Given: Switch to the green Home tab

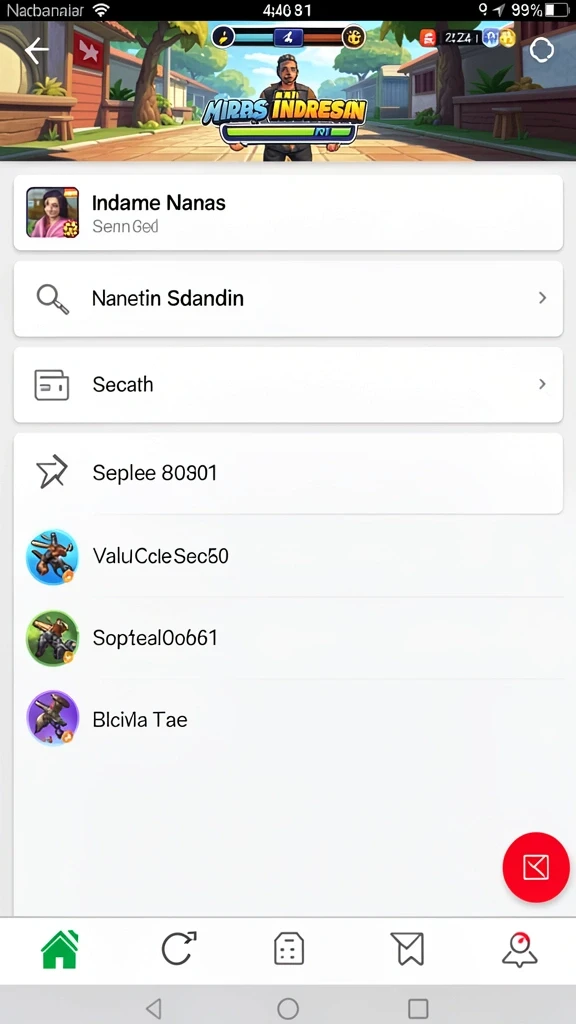Looking at the screenshot, I should coord(59,949).
